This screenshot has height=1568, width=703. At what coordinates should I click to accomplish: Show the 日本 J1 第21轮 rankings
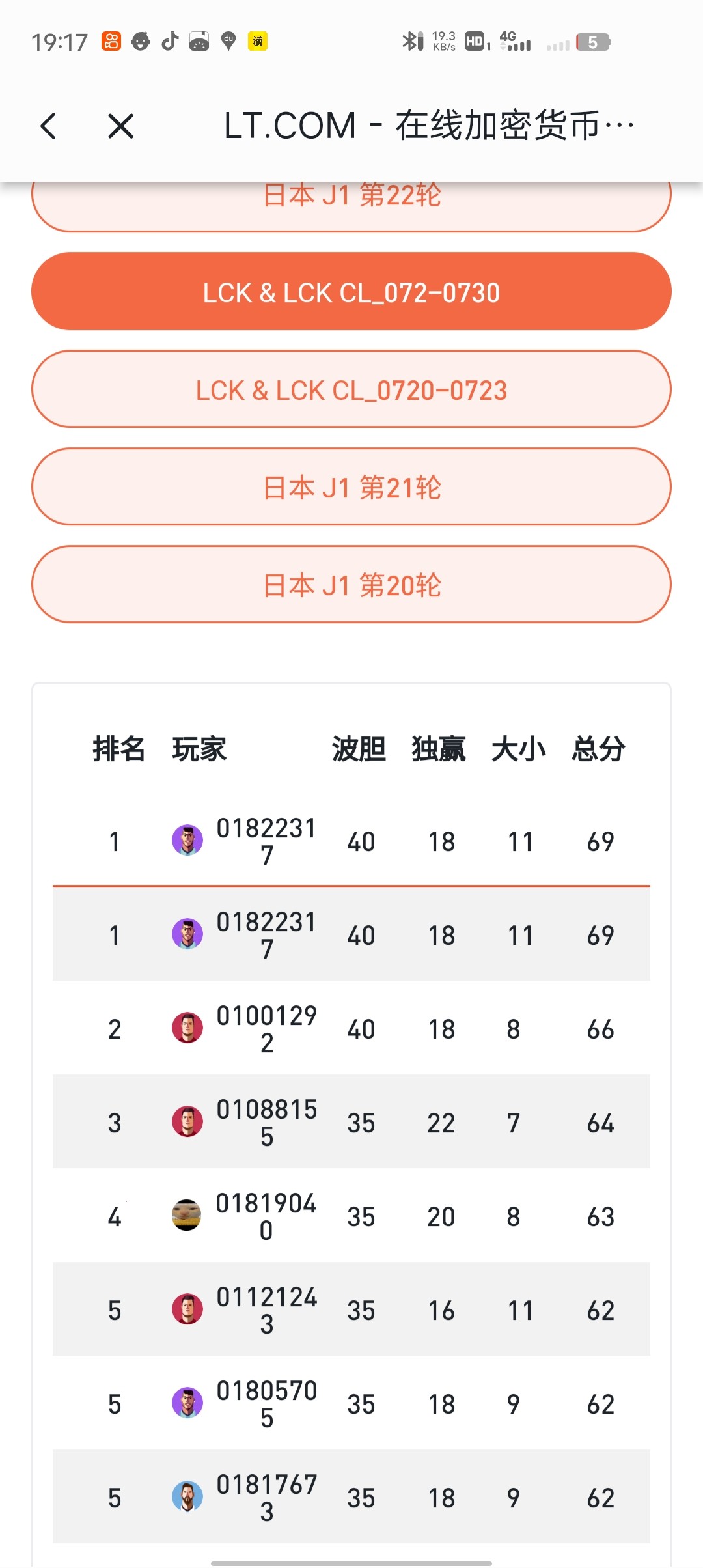[x=351, y=487]
